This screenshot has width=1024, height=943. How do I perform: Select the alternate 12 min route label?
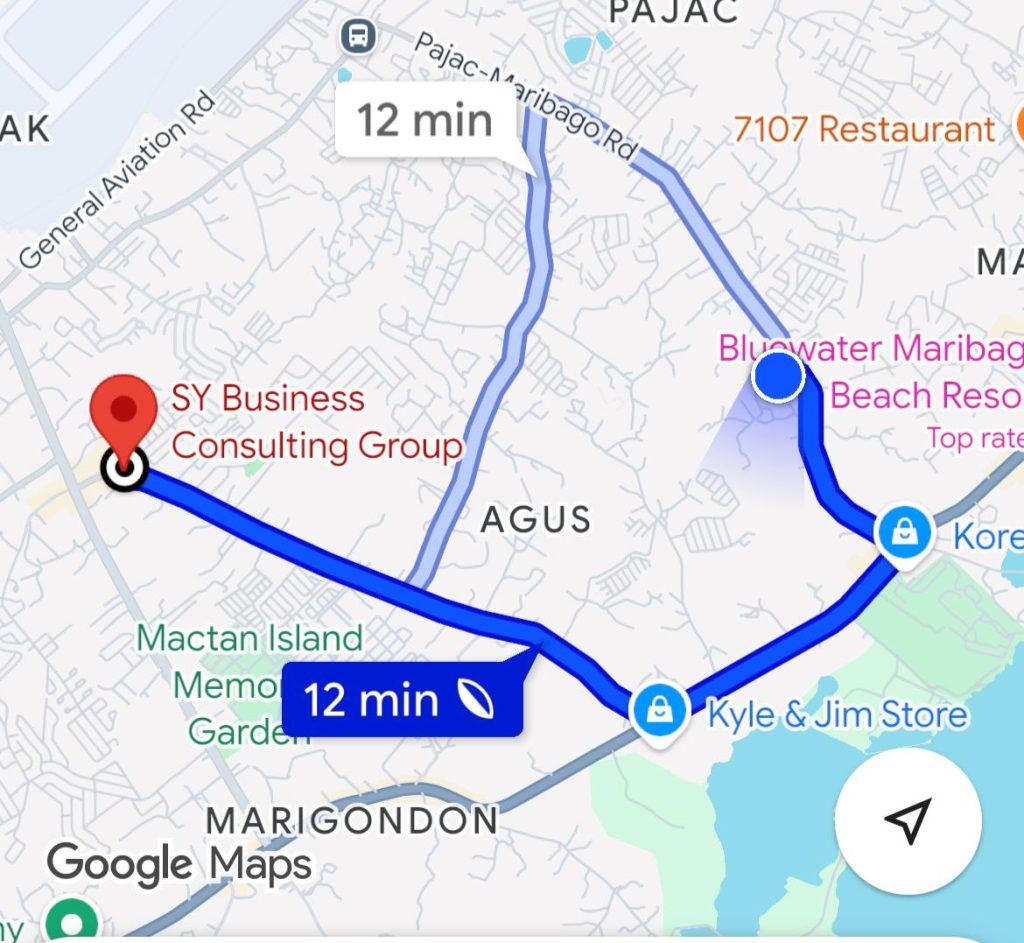coord(425,121)
